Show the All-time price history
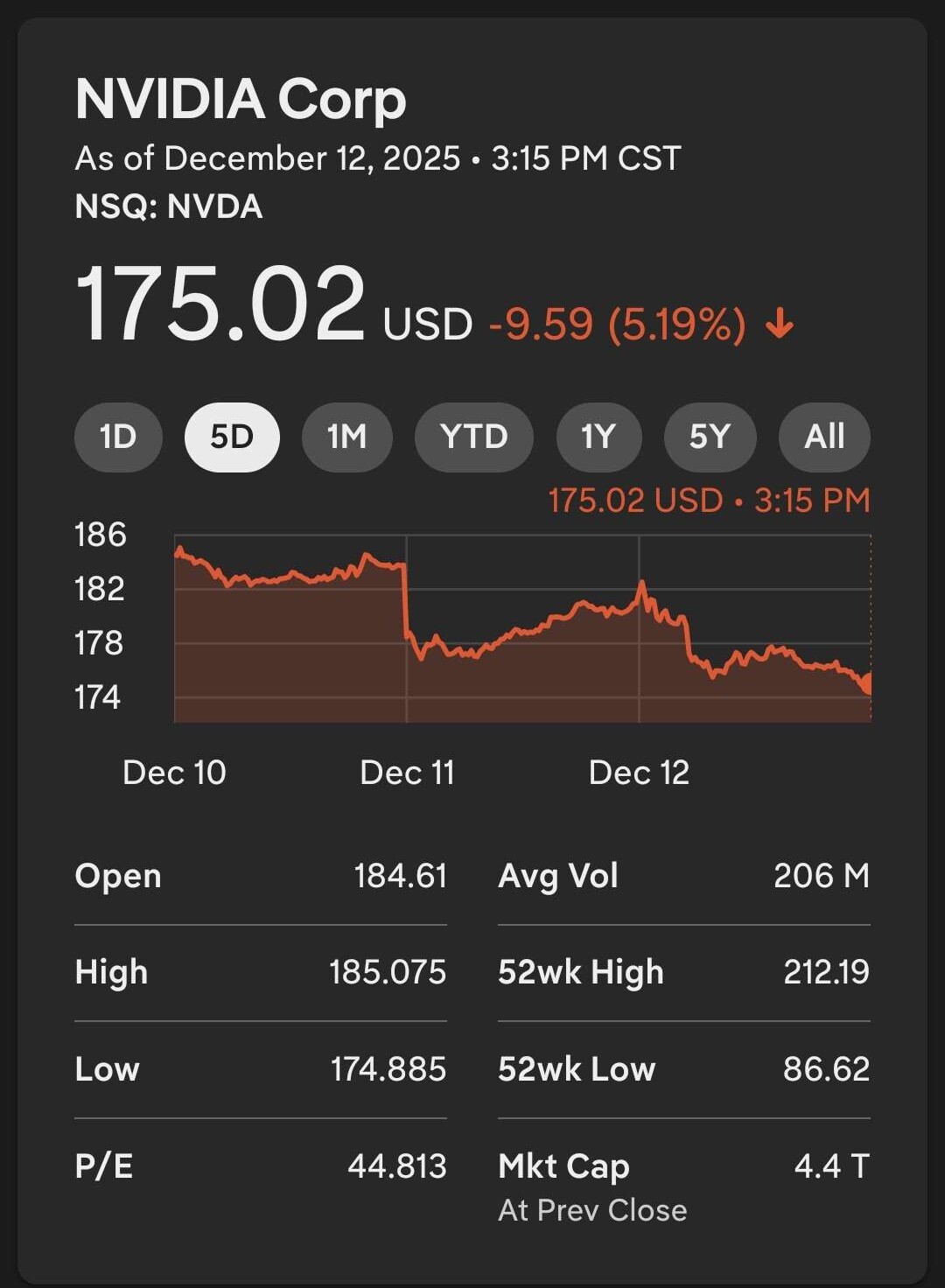Viewport: 945px width, 1288px height. pyautogui.click(x=824, y=437)
